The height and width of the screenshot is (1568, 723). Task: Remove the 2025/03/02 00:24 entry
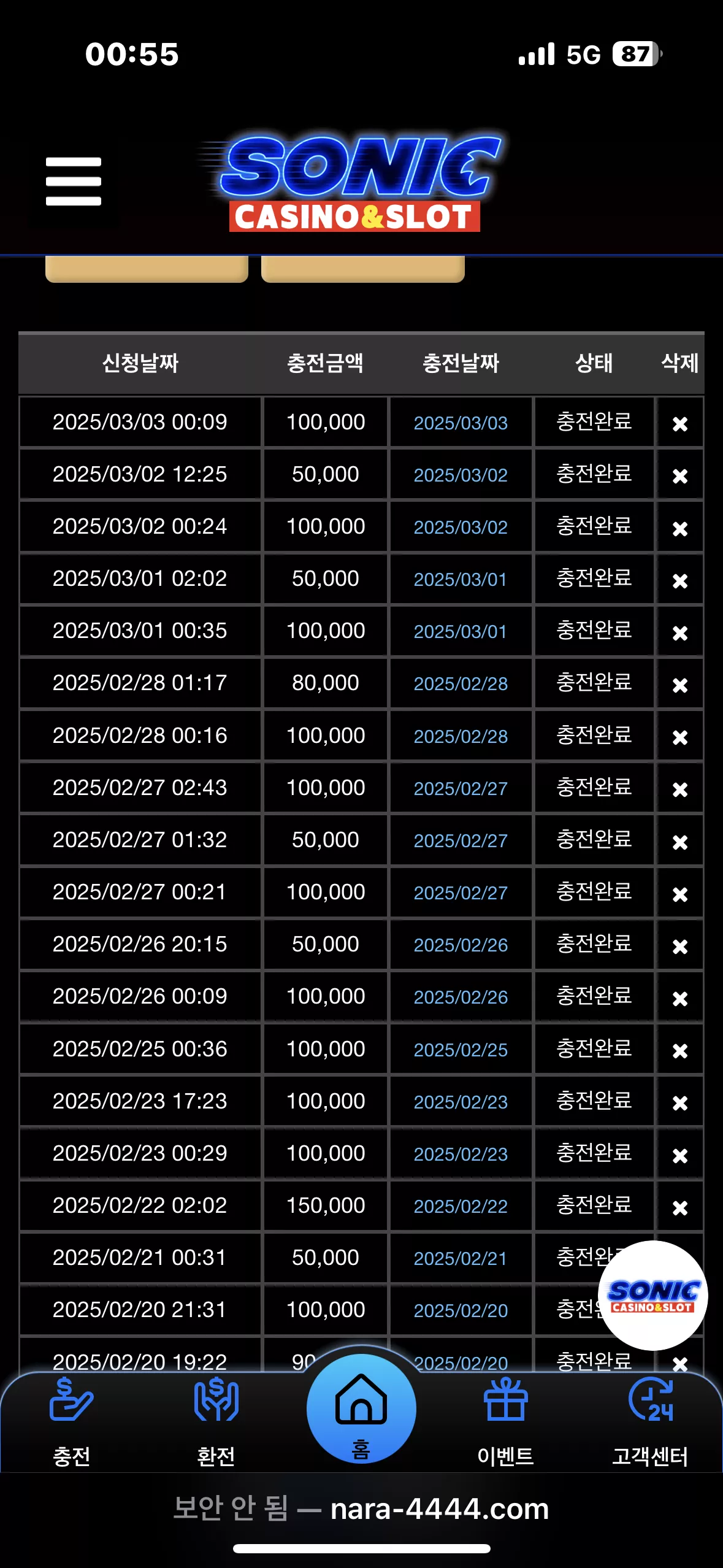tap(679, 528)
